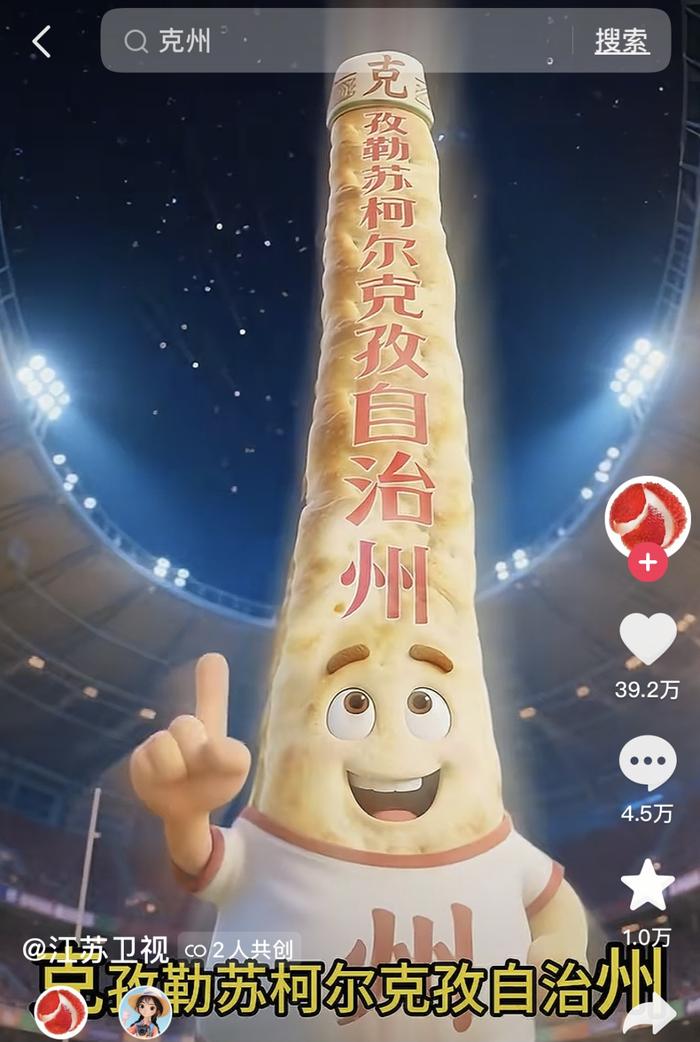The height and width of the screenshot is (1042, 700).
Task: Open the @江苏卫视 account name
Action: [x=97, y=947]
